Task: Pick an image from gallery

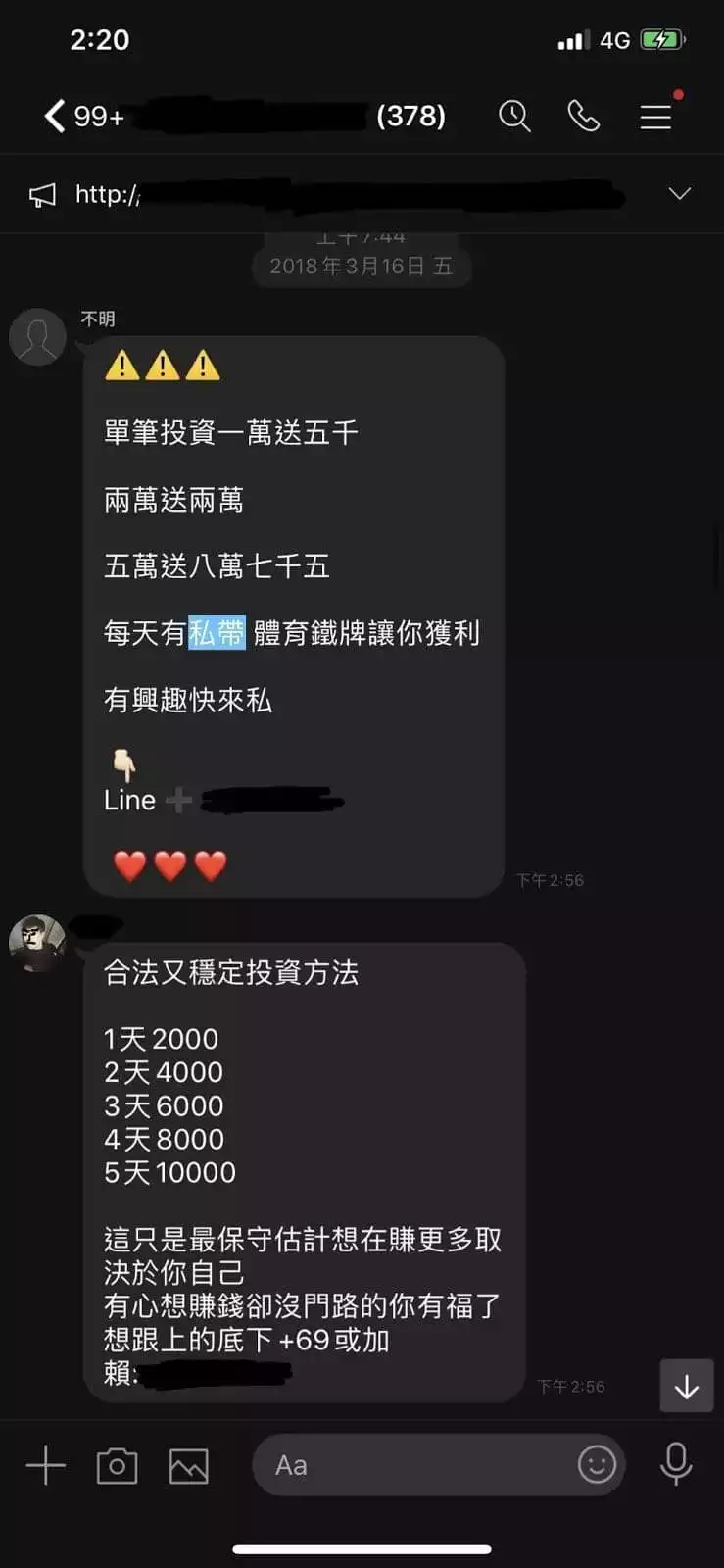Action: [189, 1466]
